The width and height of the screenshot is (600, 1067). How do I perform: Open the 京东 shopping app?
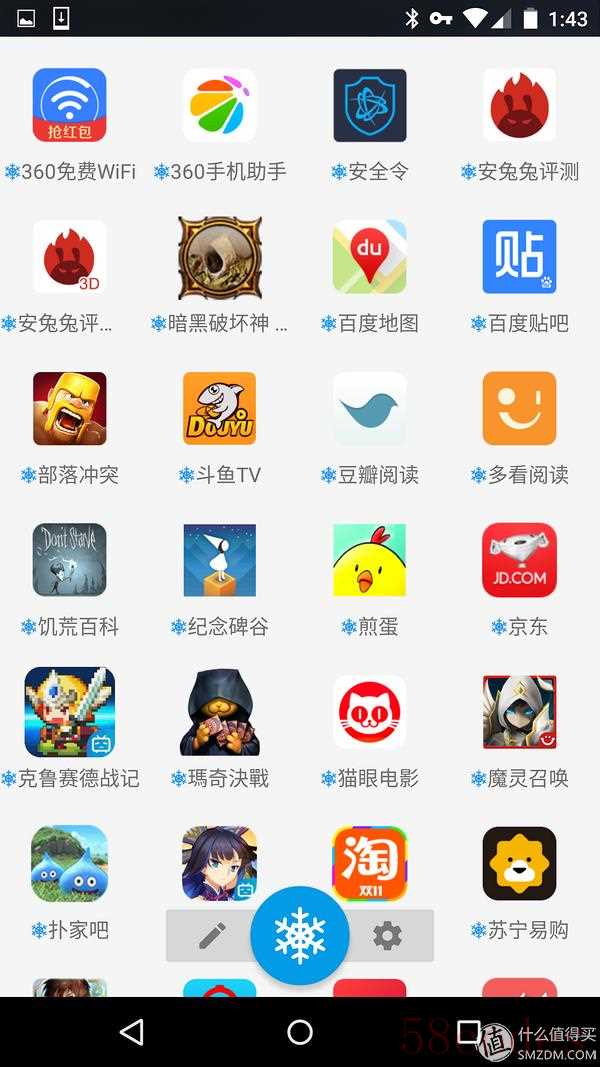coord(519,560)
